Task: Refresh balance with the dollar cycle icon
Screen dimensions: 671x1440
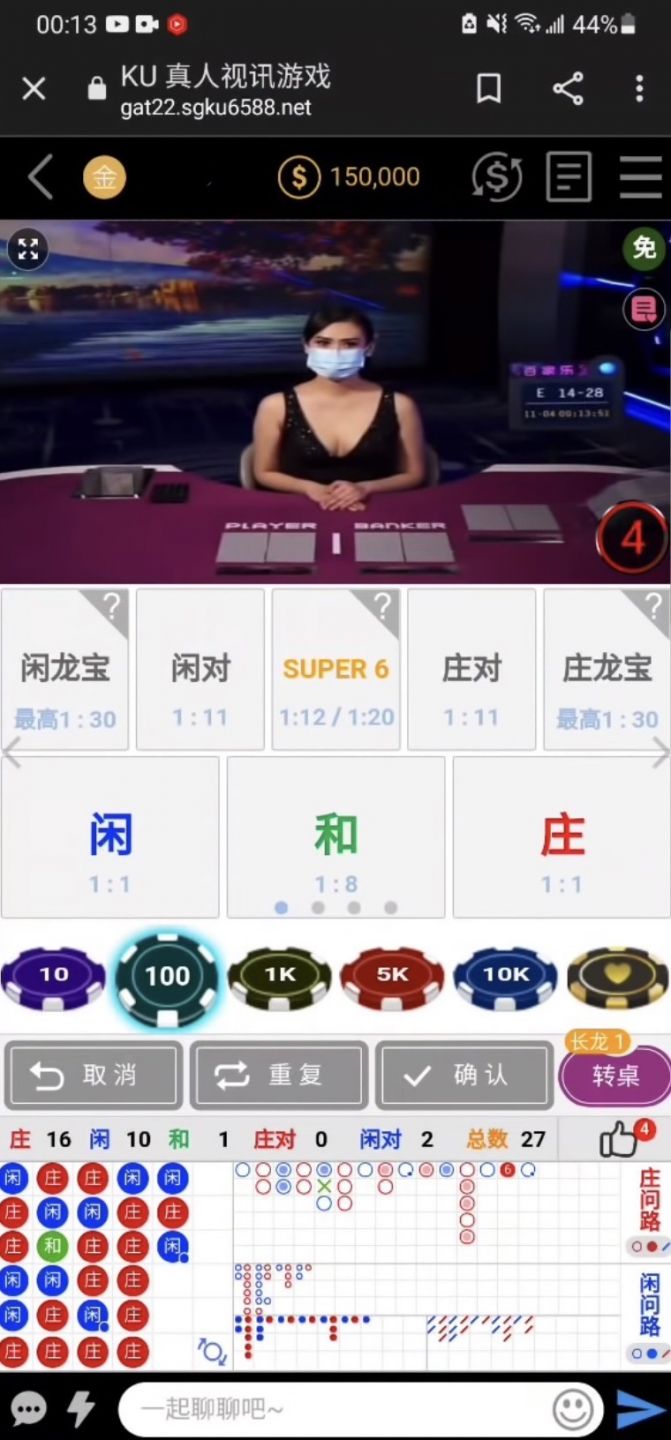Action: pos(497,178)
